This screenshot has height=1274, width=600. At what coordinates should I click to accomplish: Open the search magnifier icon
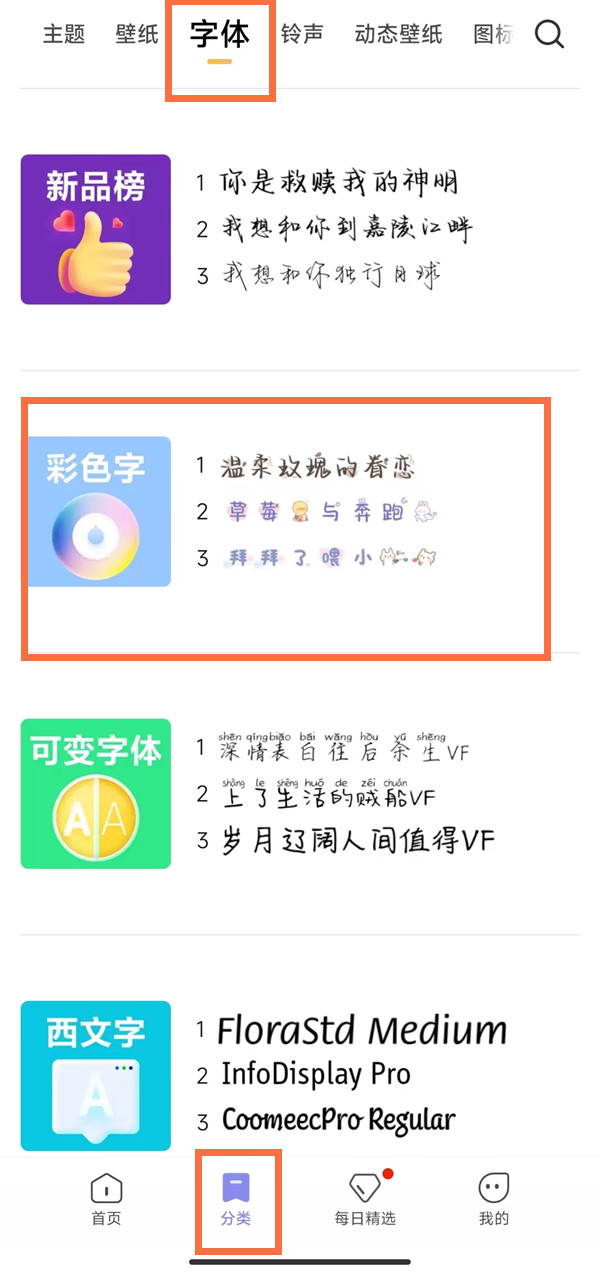(x=549, y=35)
